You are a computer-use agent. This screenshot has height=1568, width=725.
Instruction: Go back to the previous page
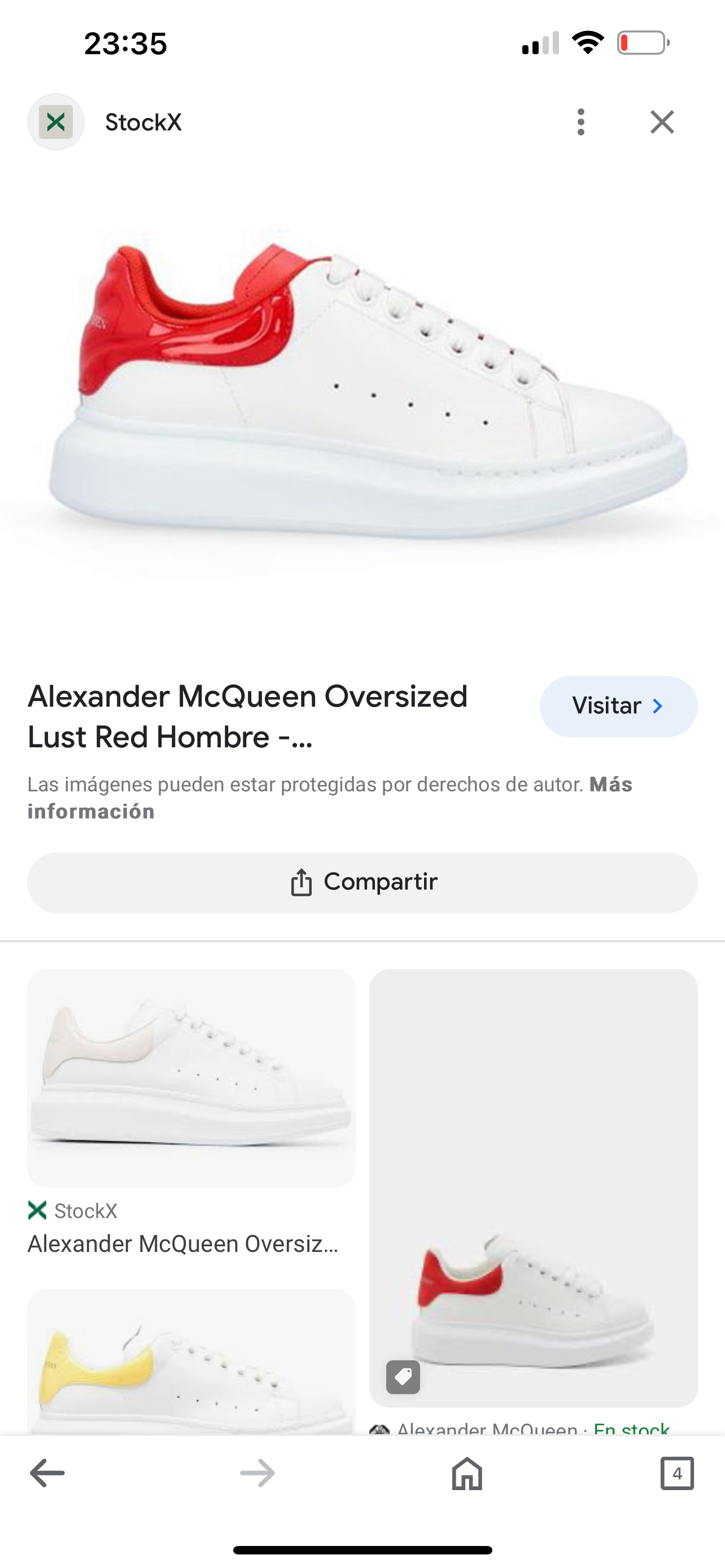(x=47, y=1473)
